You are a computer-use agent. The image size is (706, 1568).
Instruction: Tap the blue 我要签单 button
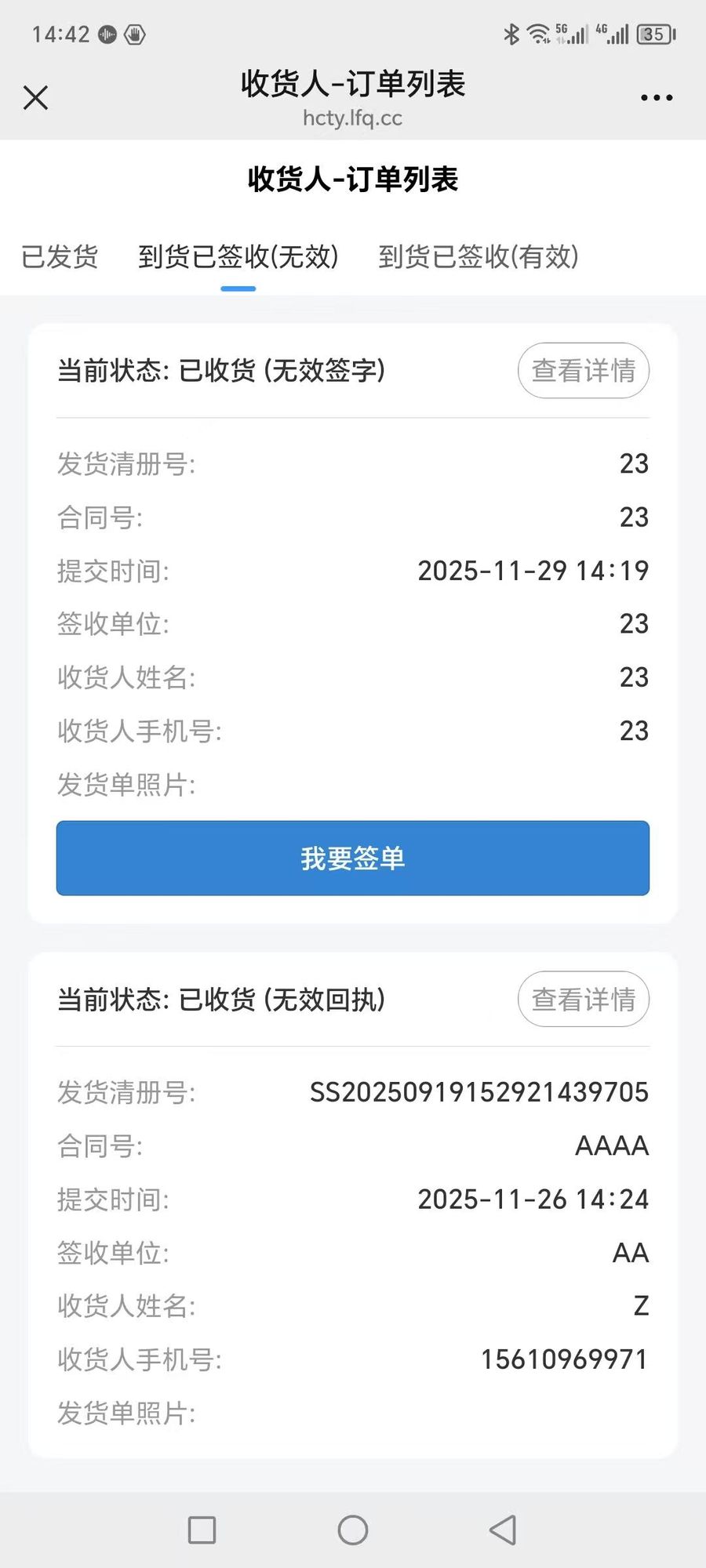[x=353, y=858]
